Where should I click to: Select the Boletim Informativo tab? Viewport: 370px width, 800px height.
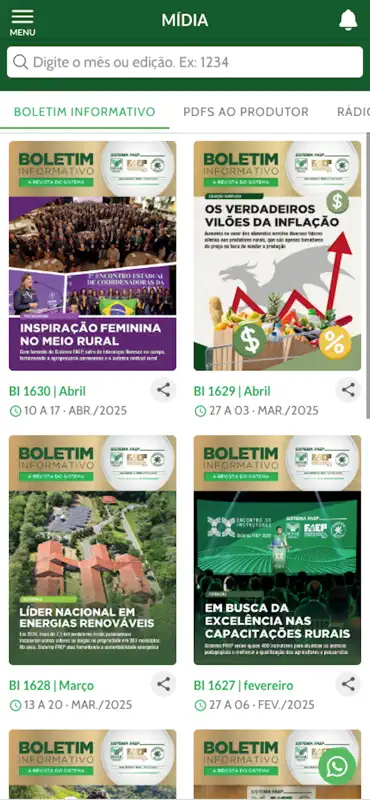(85, 112)
